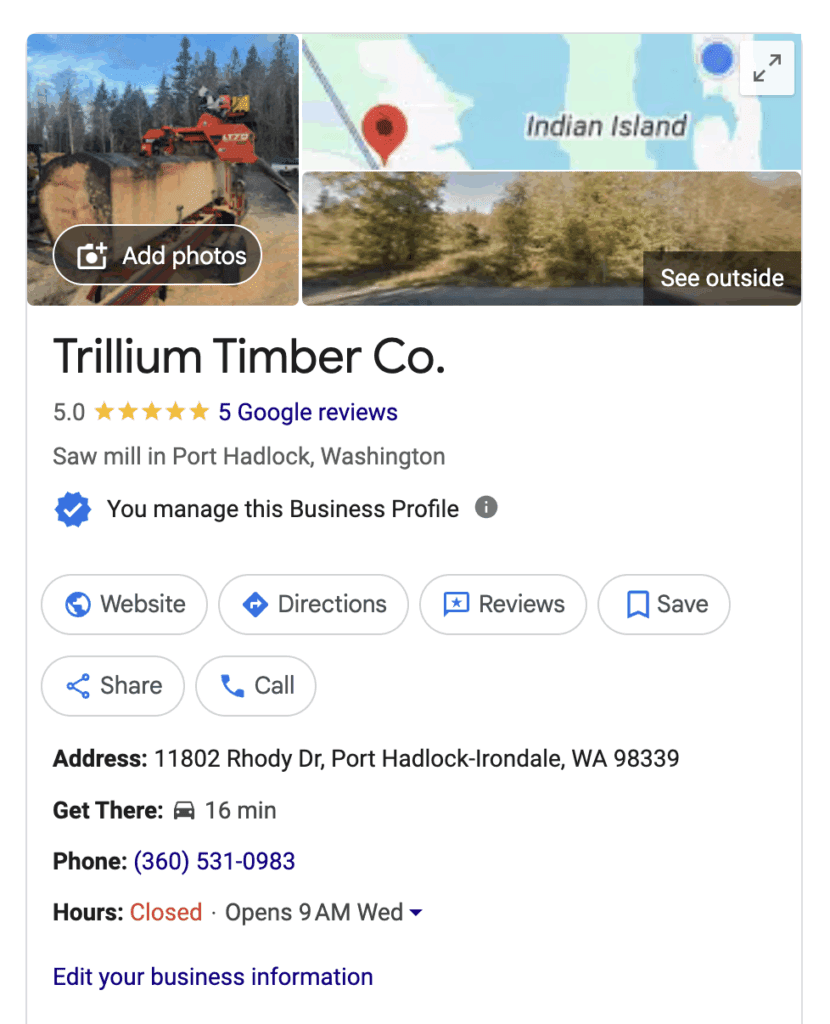Open Edit your business information link
Image resolution: width=830 pixels, height=1024 pixels.
[213, 977]
